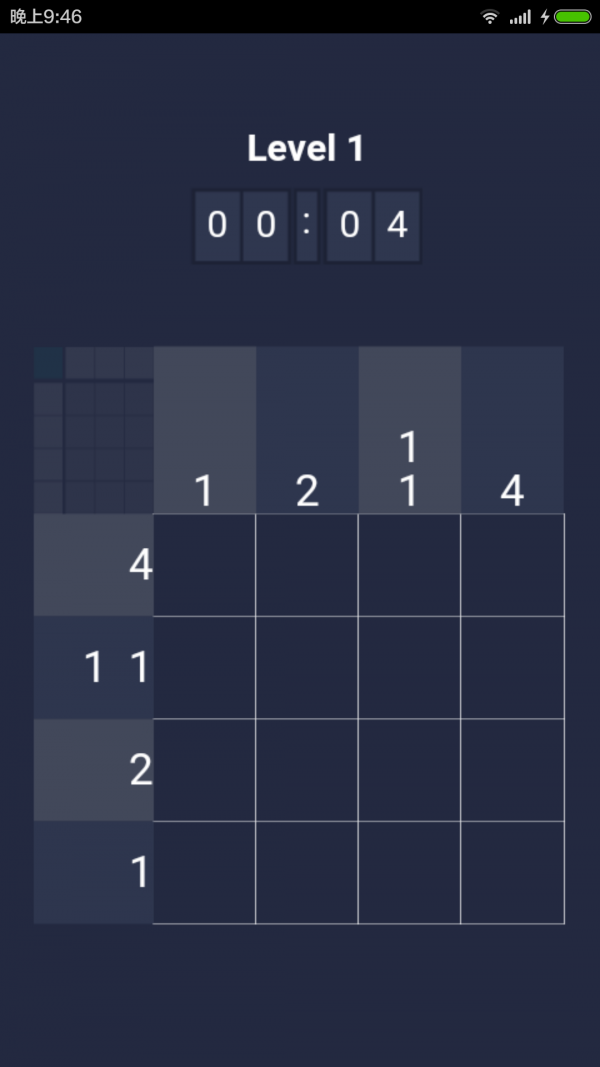This screenshot has height=1067, width=600.
Task: Fill cell where row 2 meets column 2
Action: 307,770
